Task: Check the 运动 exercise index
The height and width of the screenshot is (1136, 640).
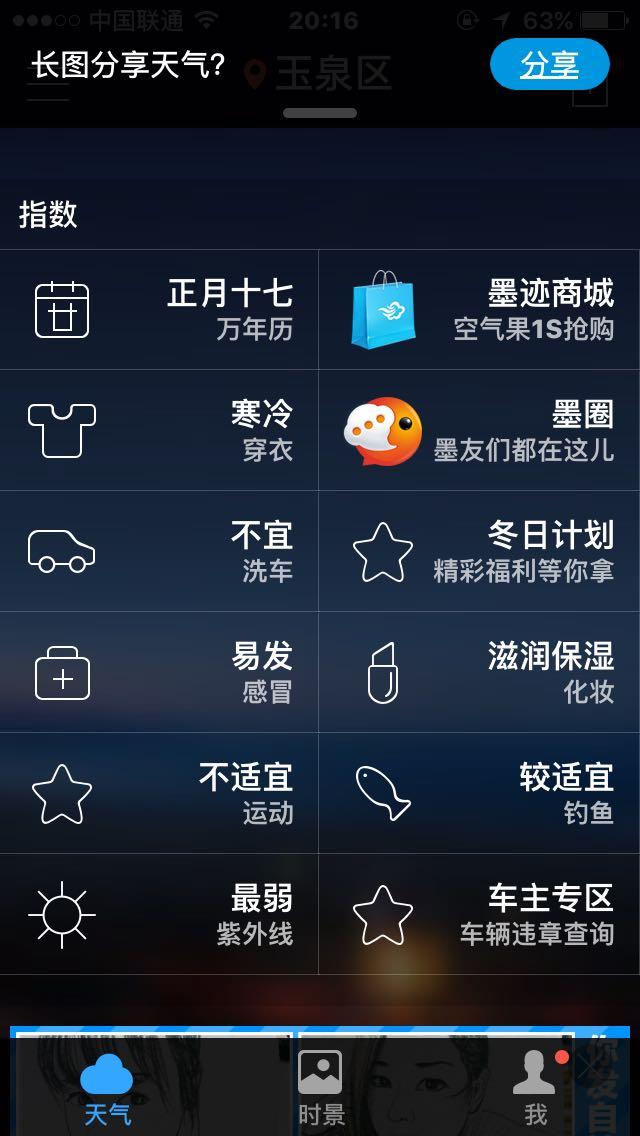Action: (x=160, y=793)
